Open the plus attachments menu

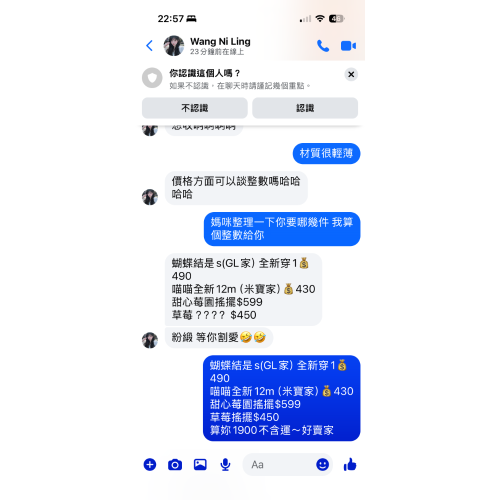(150, 464)
